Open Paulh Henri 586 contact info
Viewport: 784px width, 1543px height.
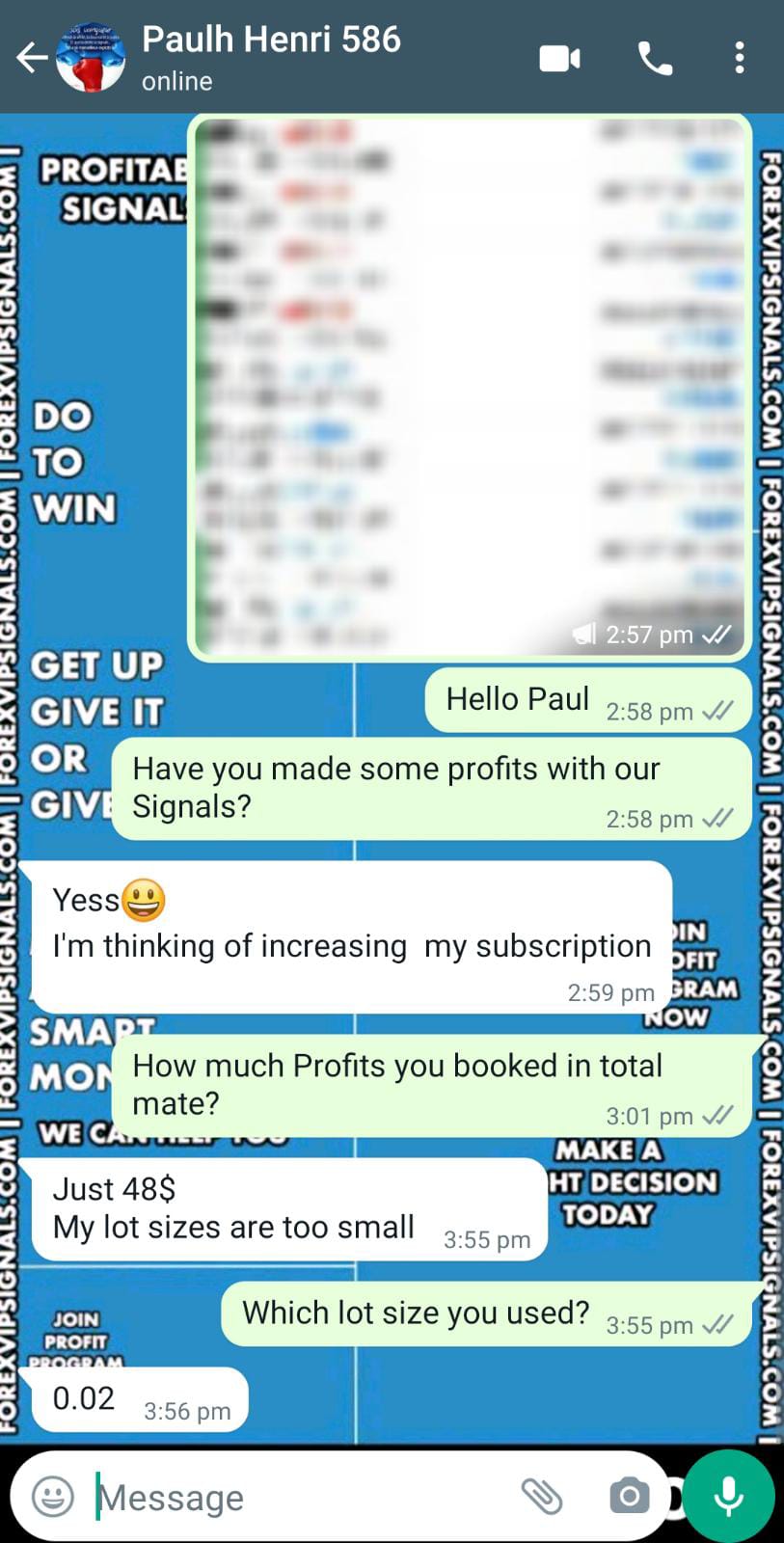tap(271, 56)
